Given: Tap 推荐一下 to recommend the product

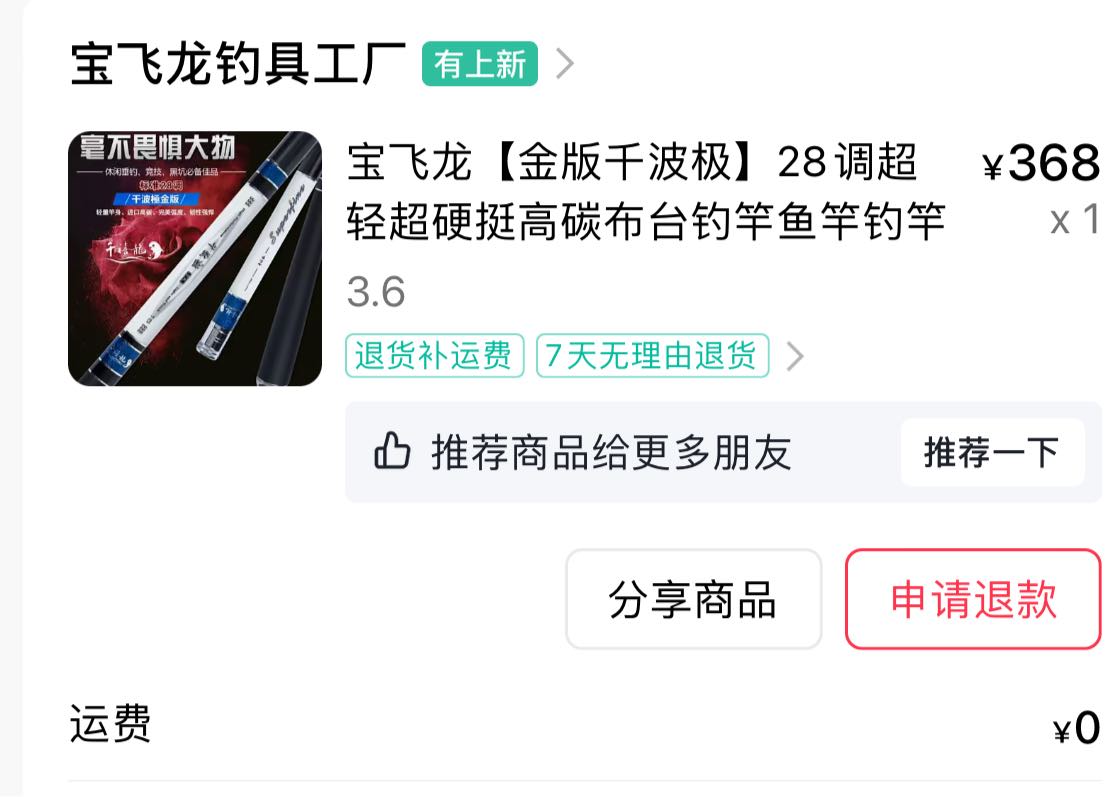Looking at the screenshot, I should pyautogui.click(x=991, y=453).
